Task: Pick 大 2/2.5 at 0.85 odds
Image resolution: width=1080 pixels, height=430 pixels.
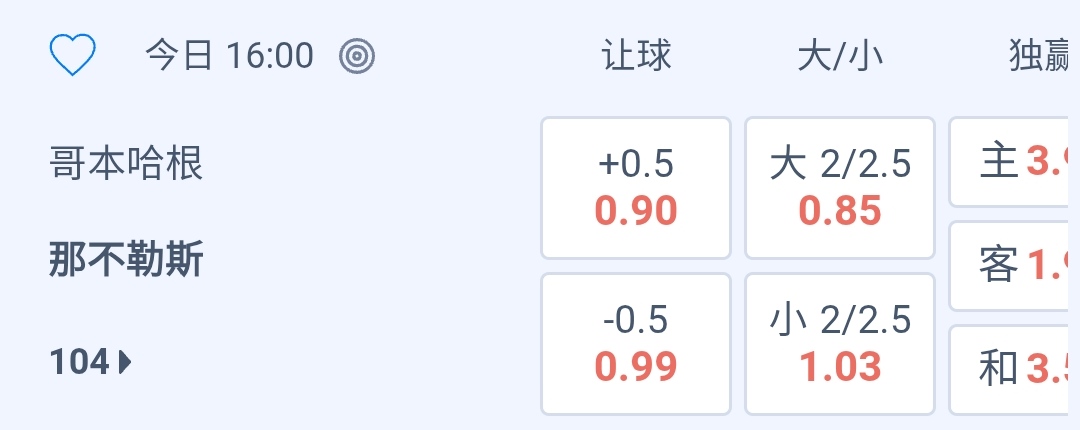Action: coord(840,188)
